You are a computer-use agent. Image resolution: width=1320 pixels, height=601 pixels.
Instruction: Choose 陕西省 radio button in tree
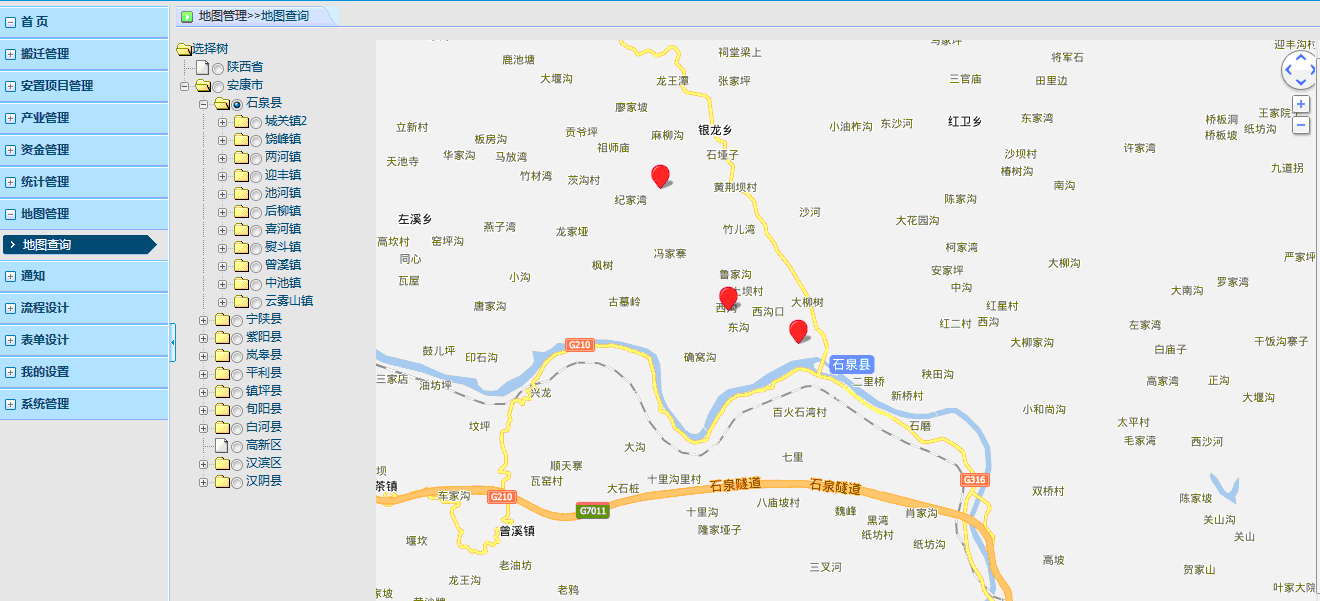coord(218,68)
